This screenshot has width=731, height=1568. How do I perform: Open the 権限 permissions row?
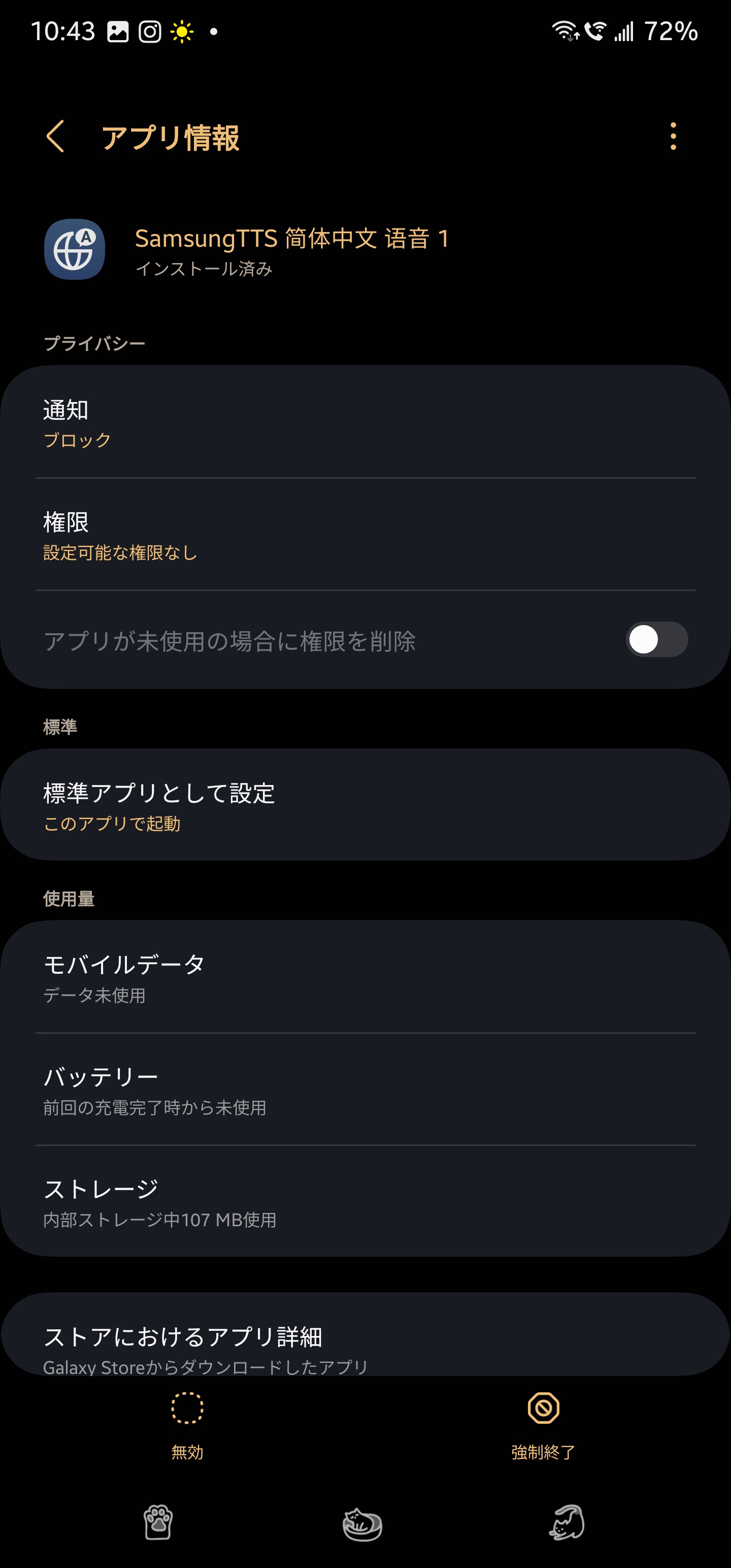(365, 535)
